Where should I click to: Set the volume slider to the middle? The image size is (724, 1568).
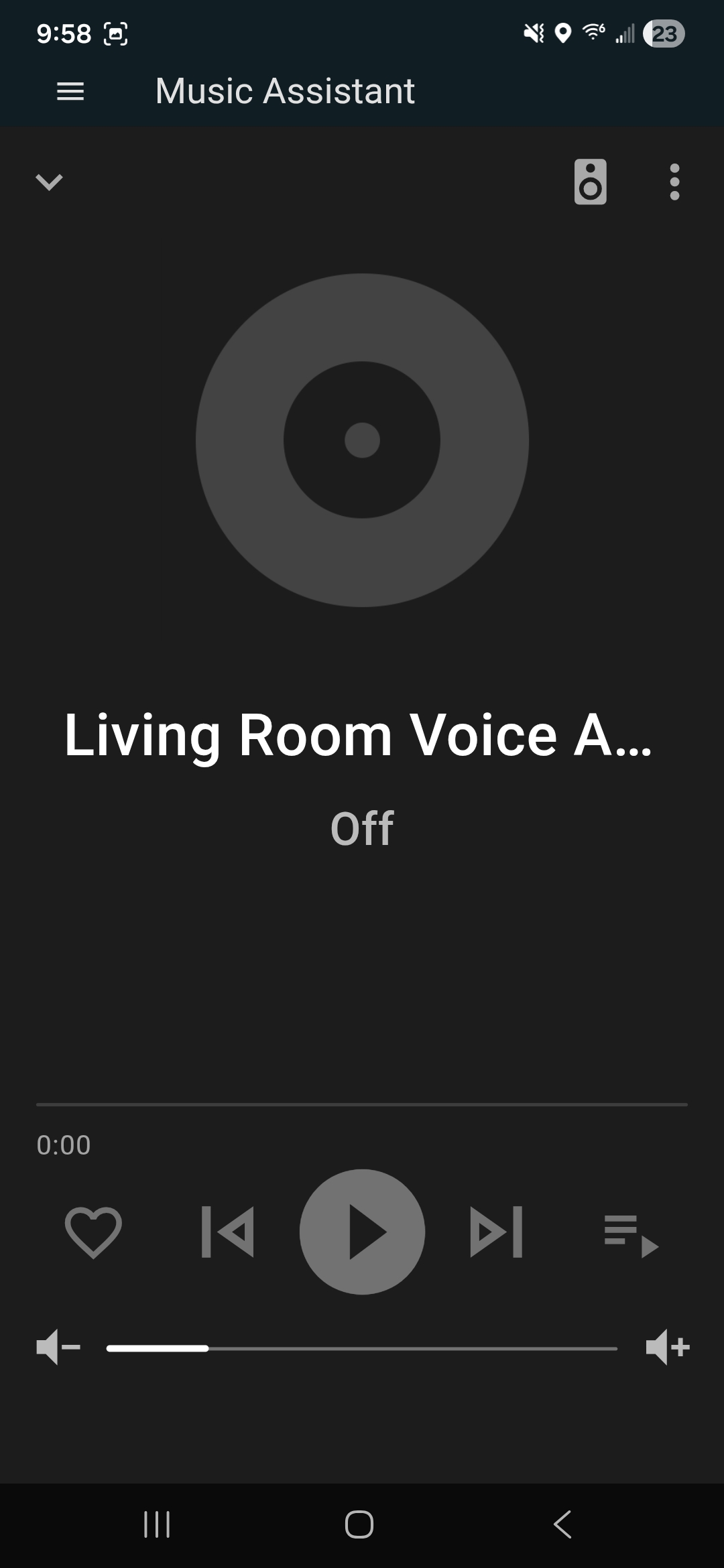pyautogui.click(x=362, y=1348)
